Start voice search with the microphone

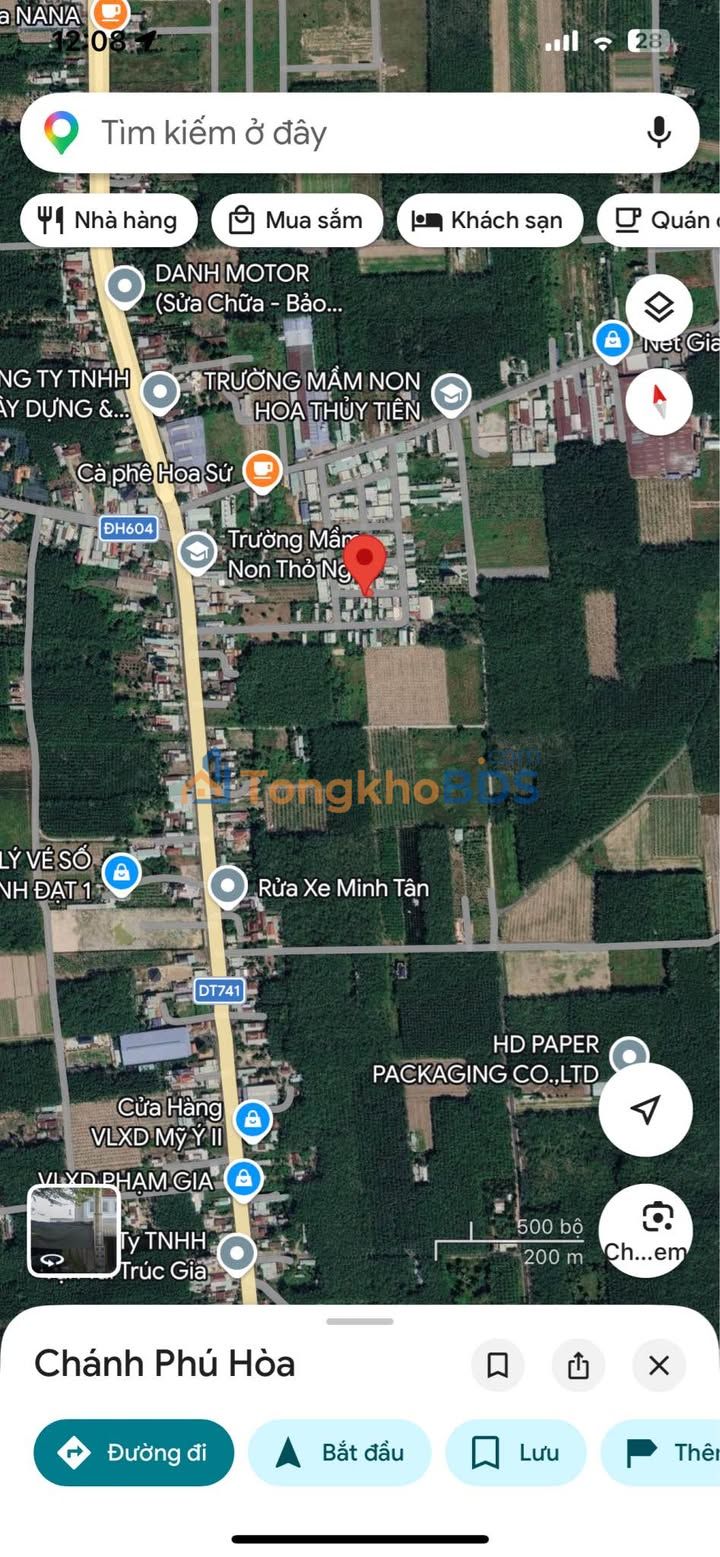click(x=658, y=133)
